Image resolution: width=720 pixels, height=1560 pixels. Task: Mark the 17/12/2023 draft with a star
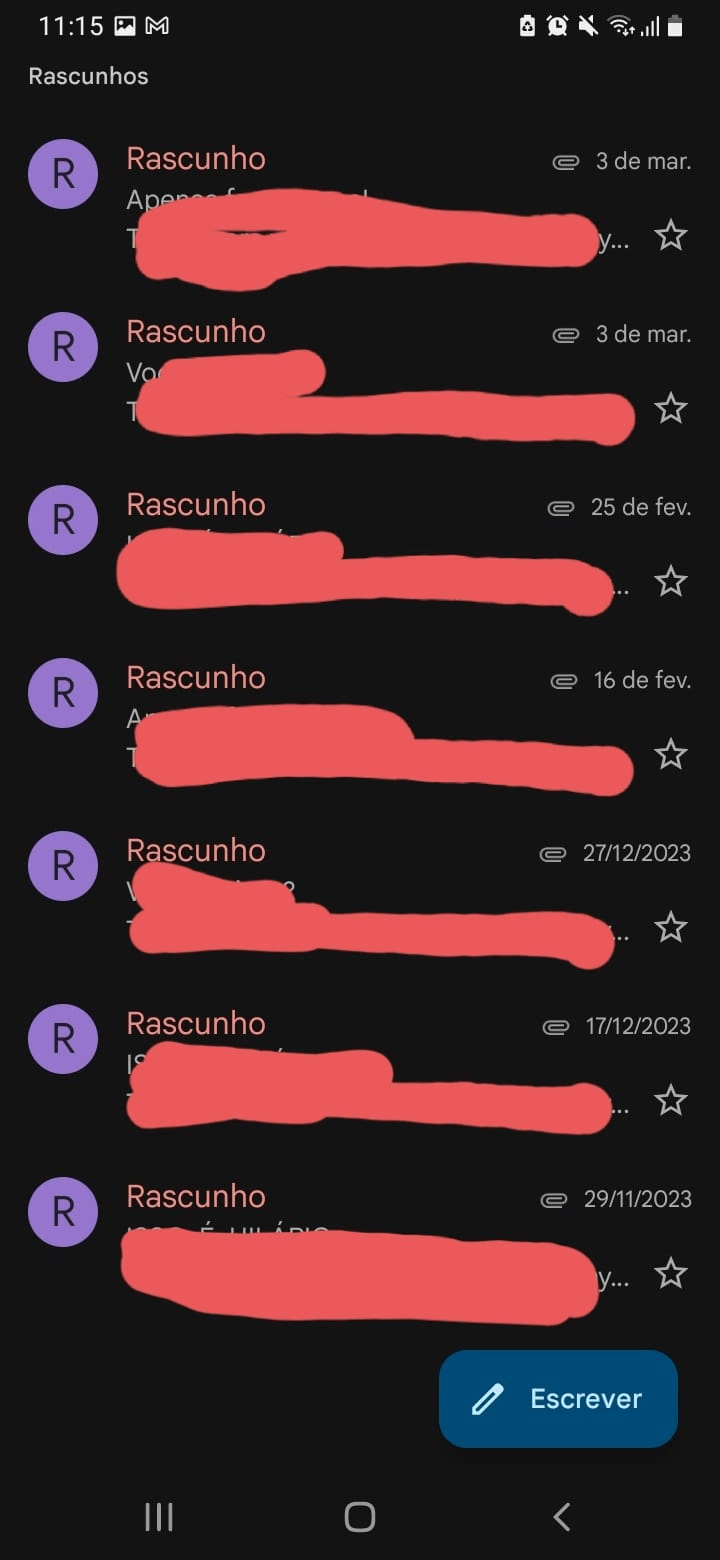[670, 1100]
